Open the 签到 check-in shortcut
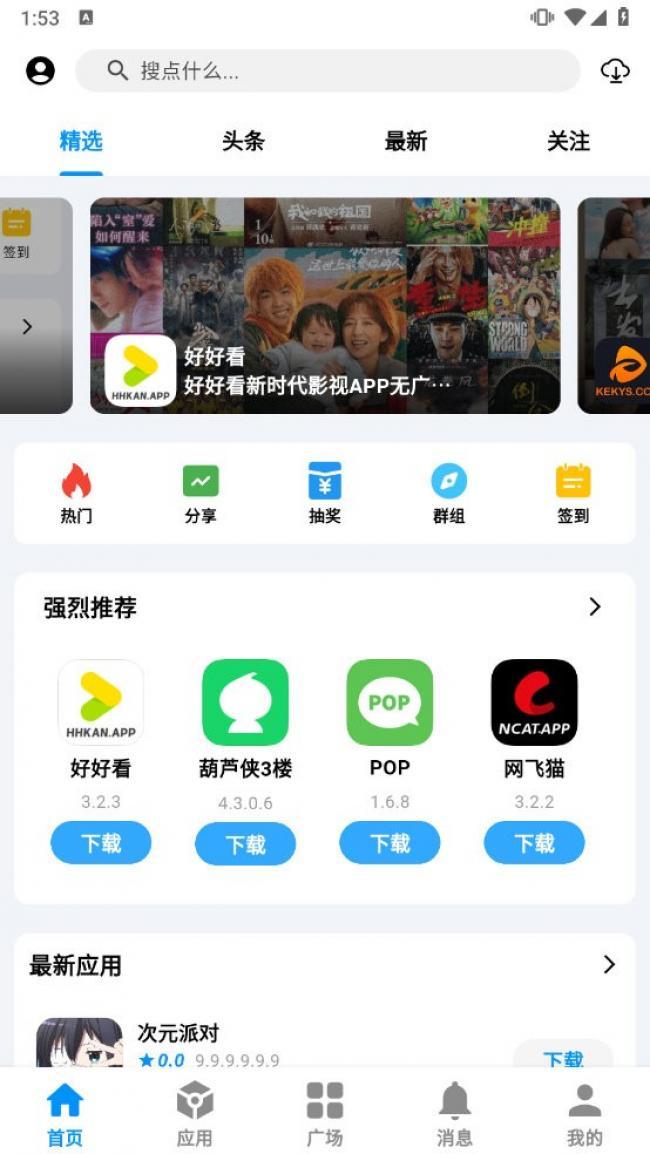This screenshot has height=1154, width=650. tap(573, 494)
